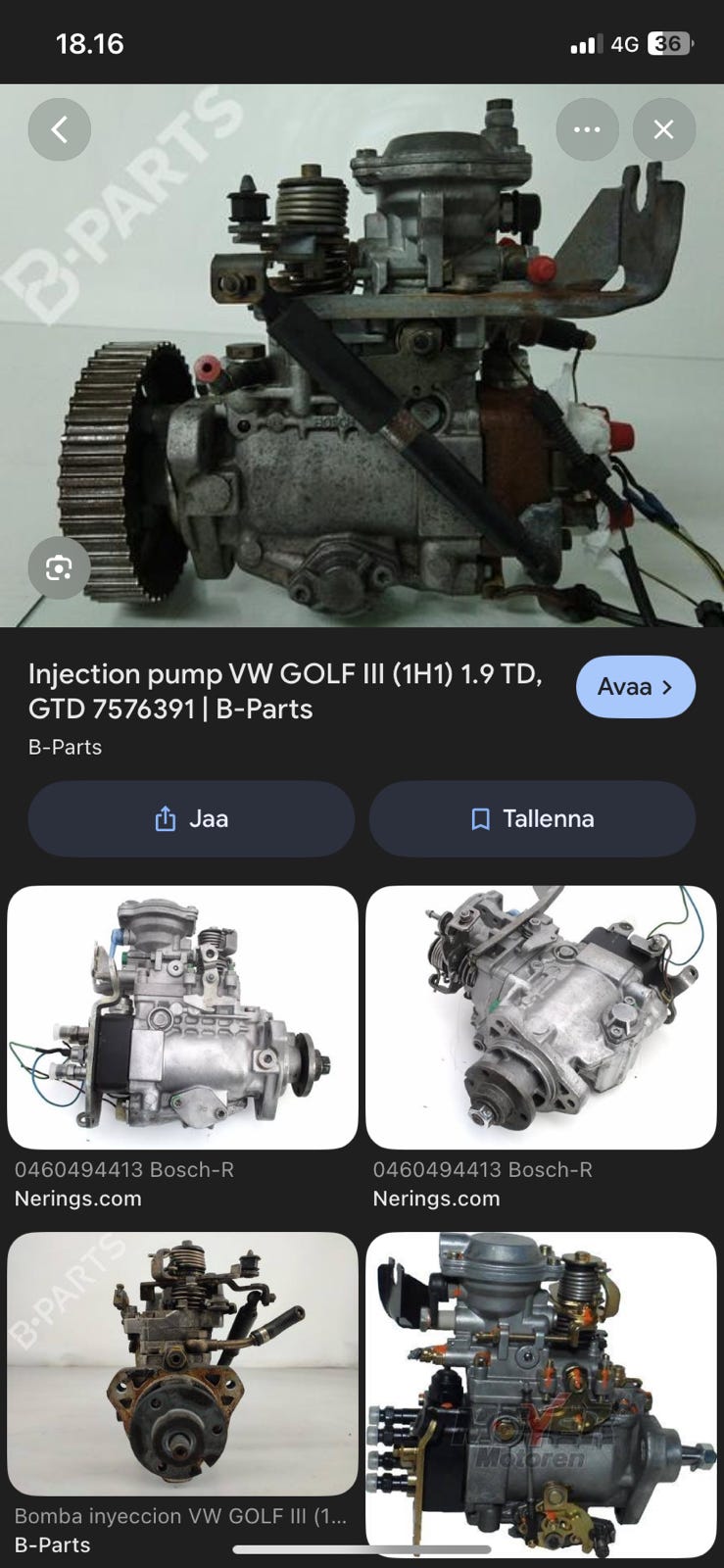Share the image with Jaa
This screenshot has height=1568, width=724.
coord(191,818)
